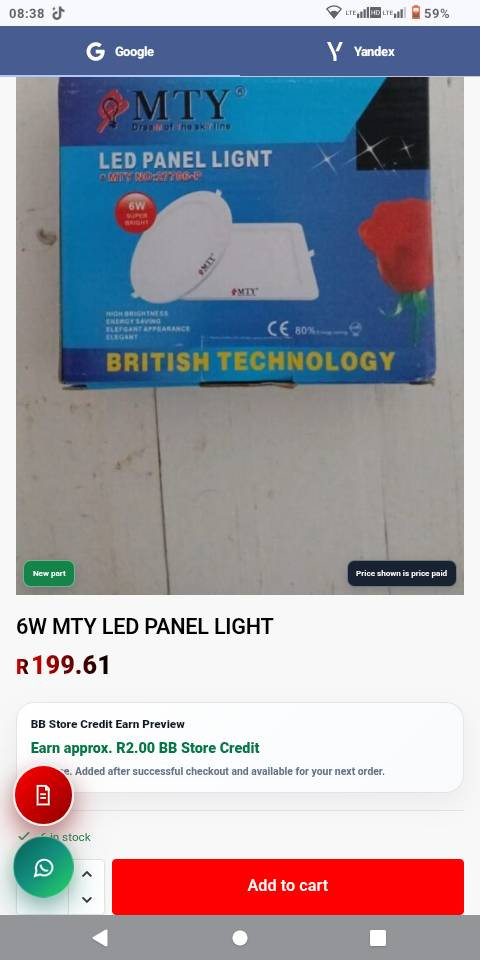Image resolution: width=480 pixels, height=960 pixels.
Task: Decrease quantity with the down arrow
Action: [87, 899]
